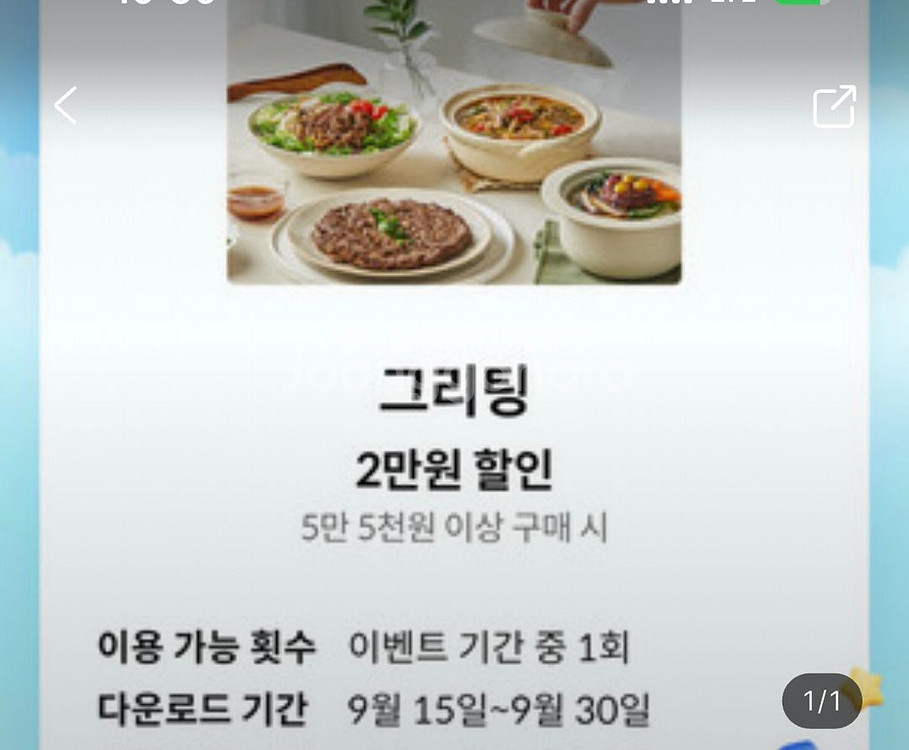The height and width of the screenshot is (750, 909).
Task: Go back using the left arrow
Action: (x=66, y=105)
